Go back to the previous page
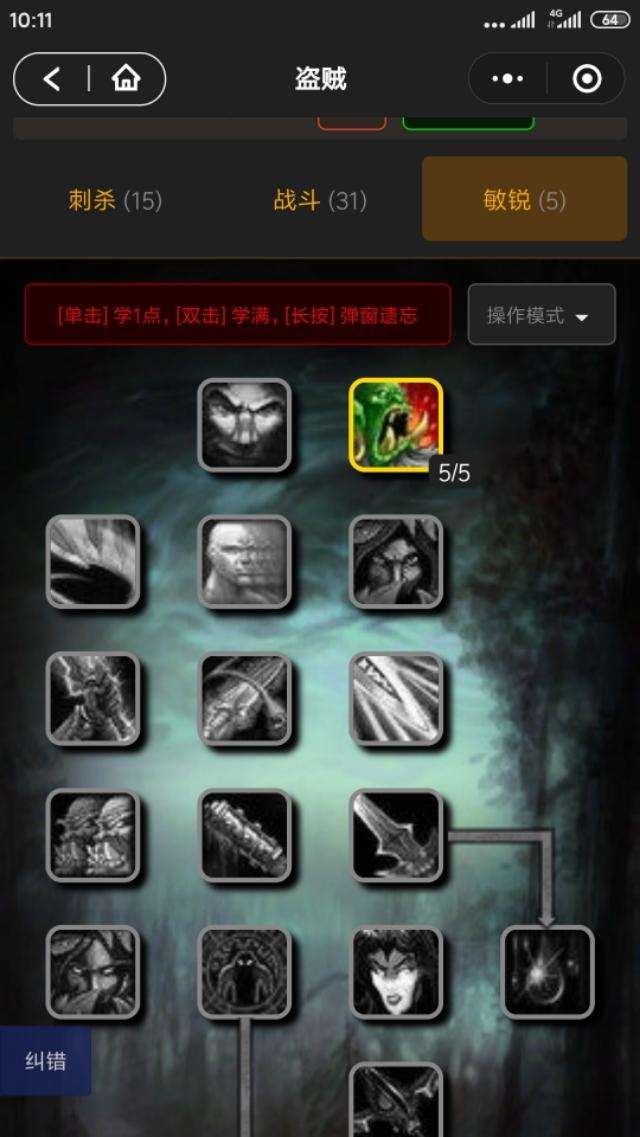Screen dimensions: 640x1137 51,78
